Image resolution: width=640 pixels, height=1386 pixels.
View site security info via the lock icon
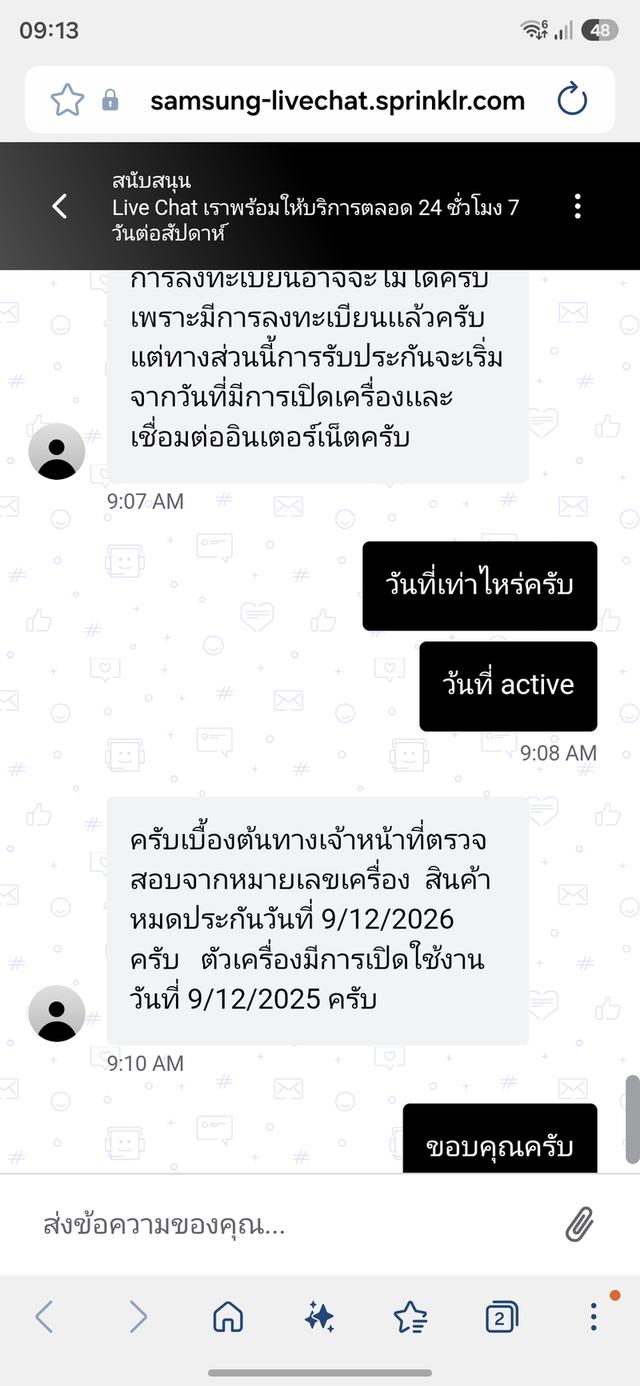point(110,100)
